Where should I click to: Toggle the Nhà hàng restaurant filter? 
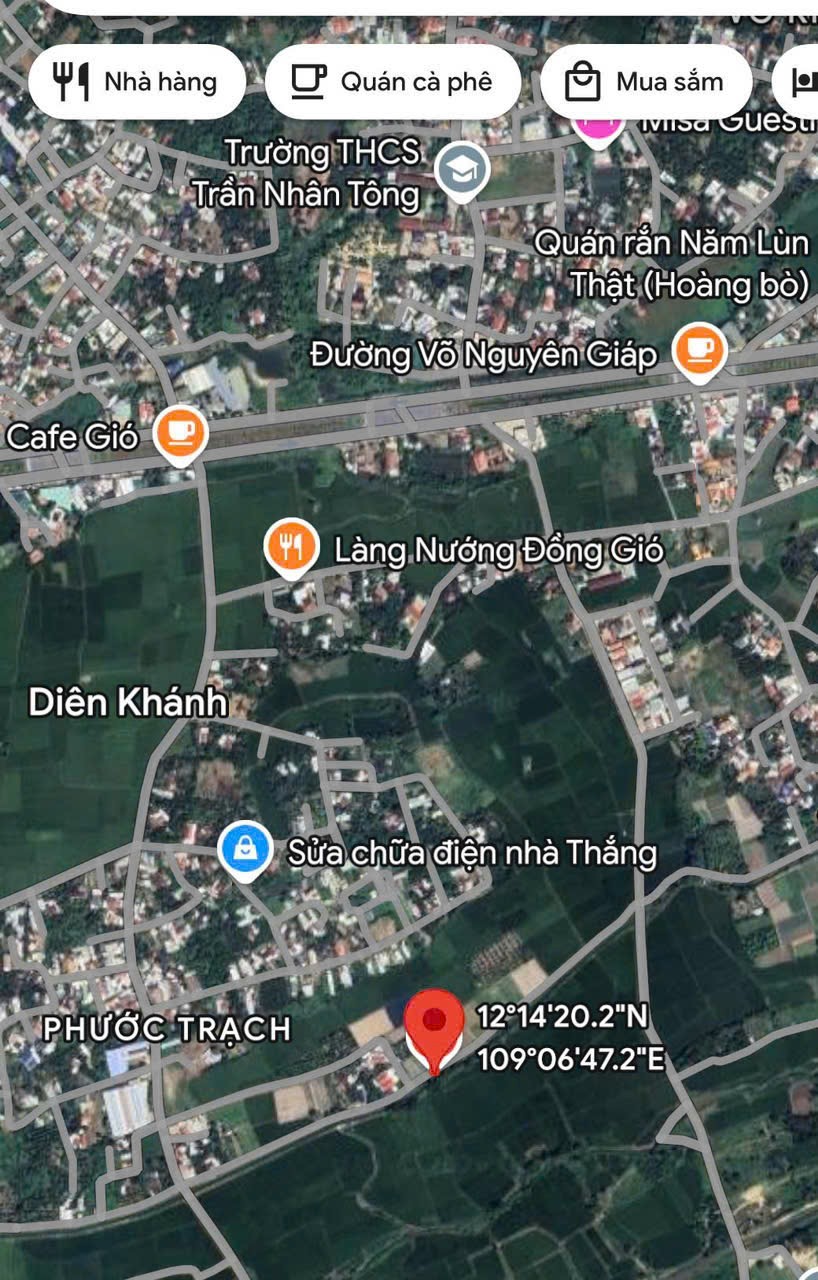tap(136, 82)
